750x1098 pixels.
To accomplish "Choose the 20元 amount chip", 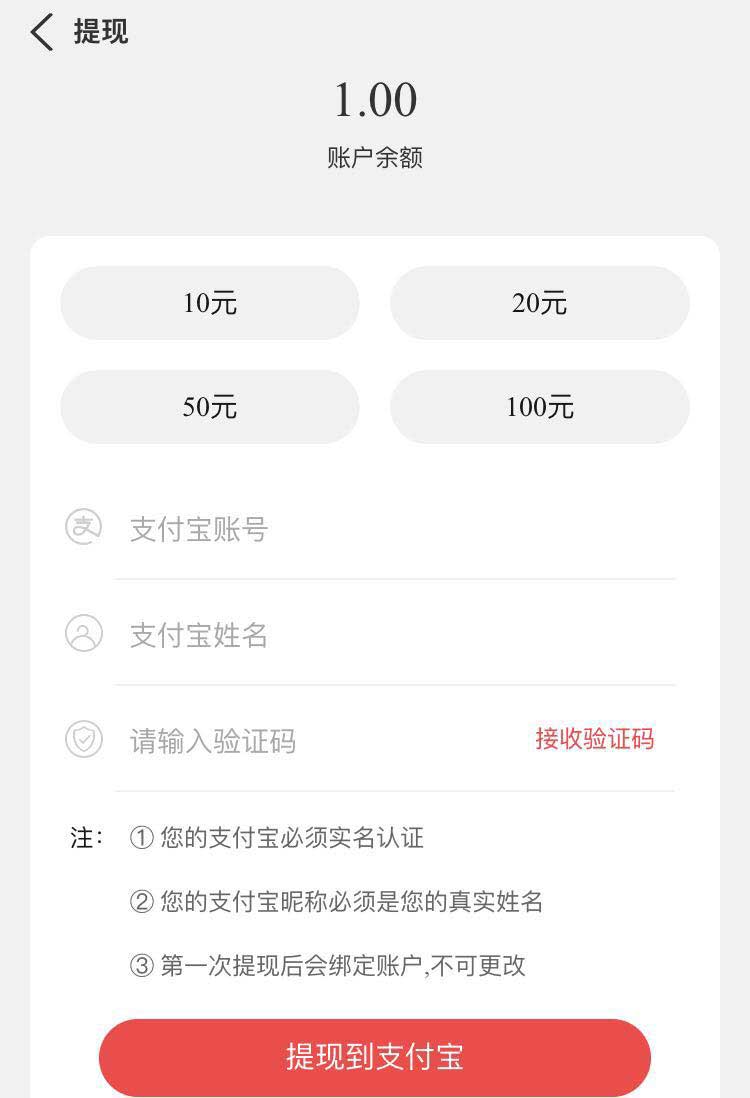I will (540, 303).
